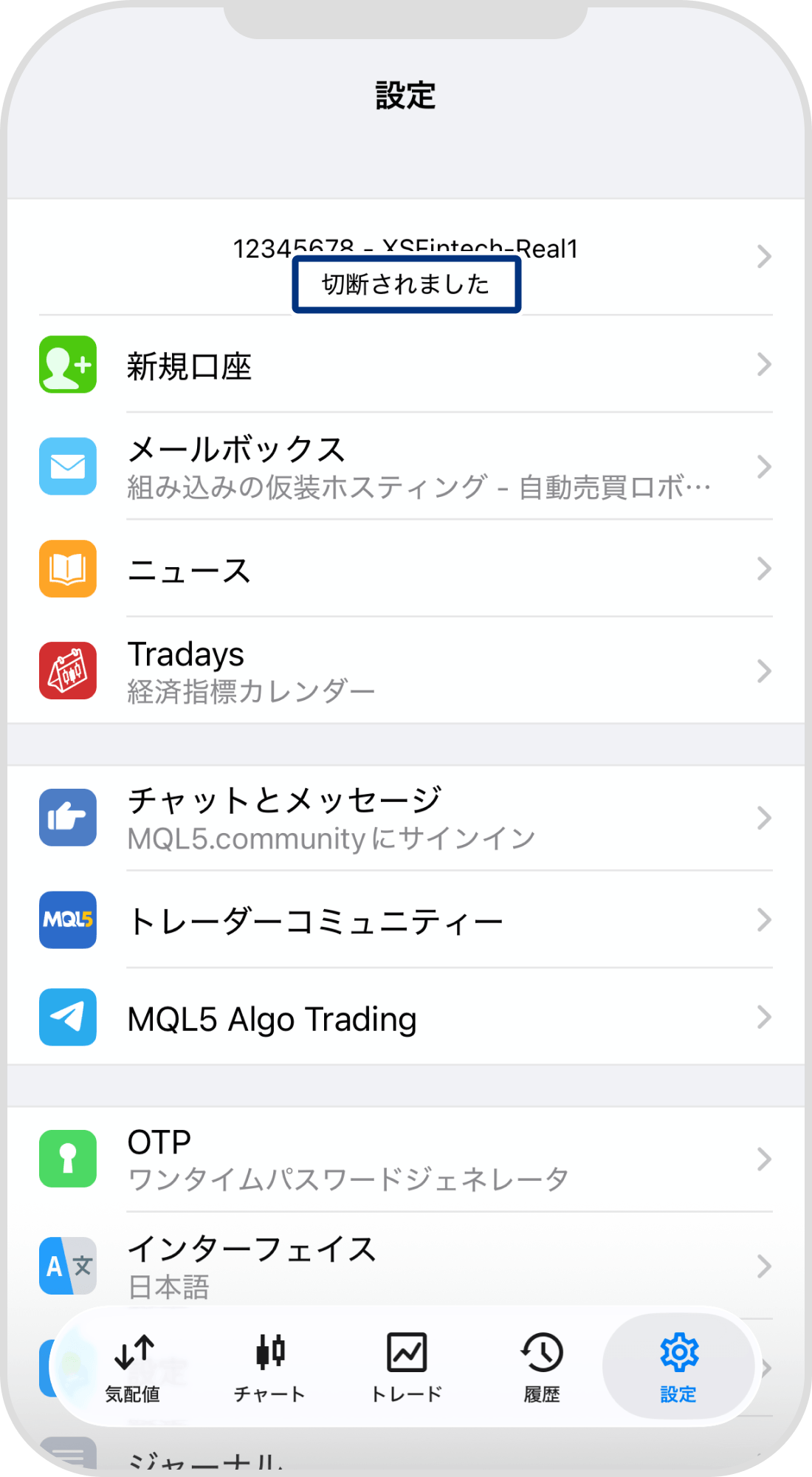812x1477 pixels.
Task: Expand the OTP row chevron
Action: 764,1159
